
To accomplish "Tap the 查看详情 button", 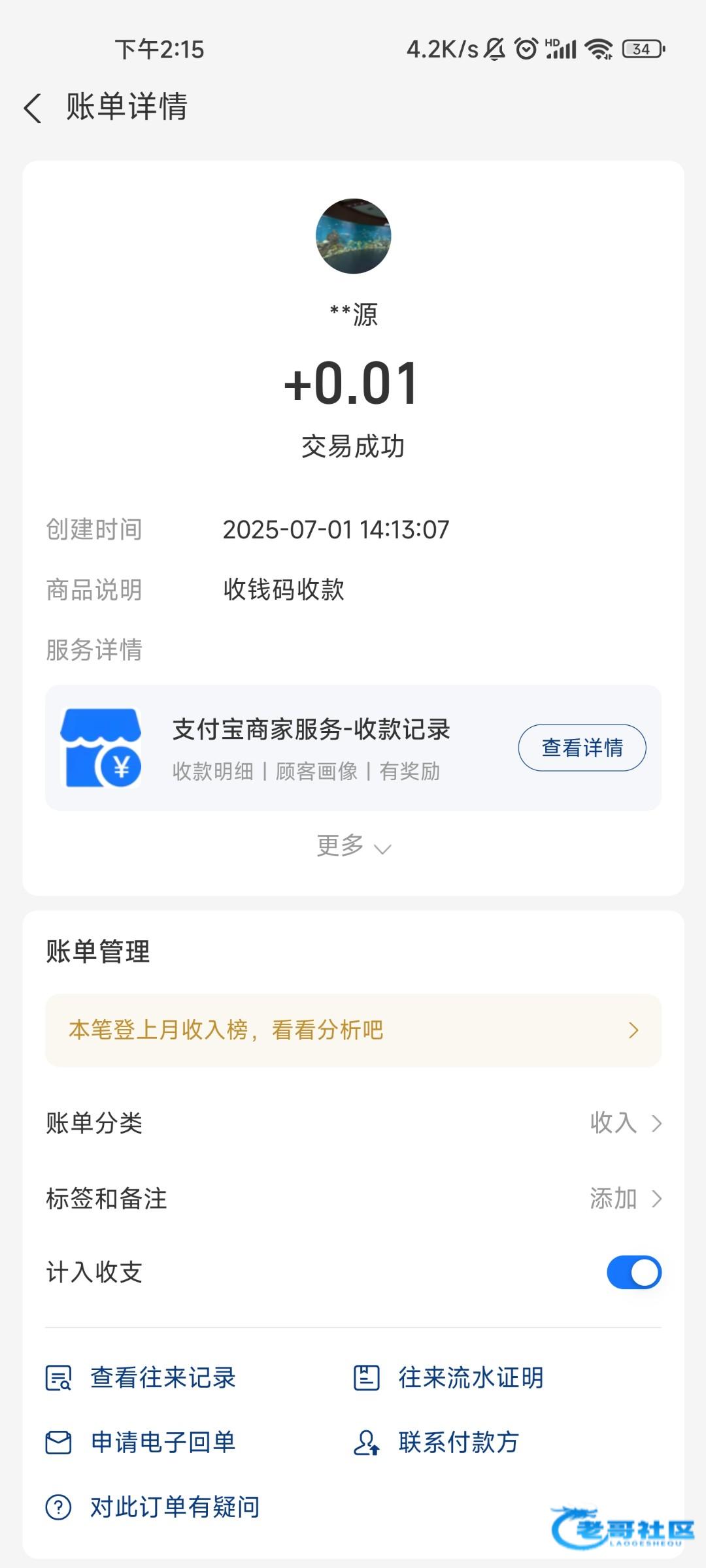I will click(x=582, y=747).
